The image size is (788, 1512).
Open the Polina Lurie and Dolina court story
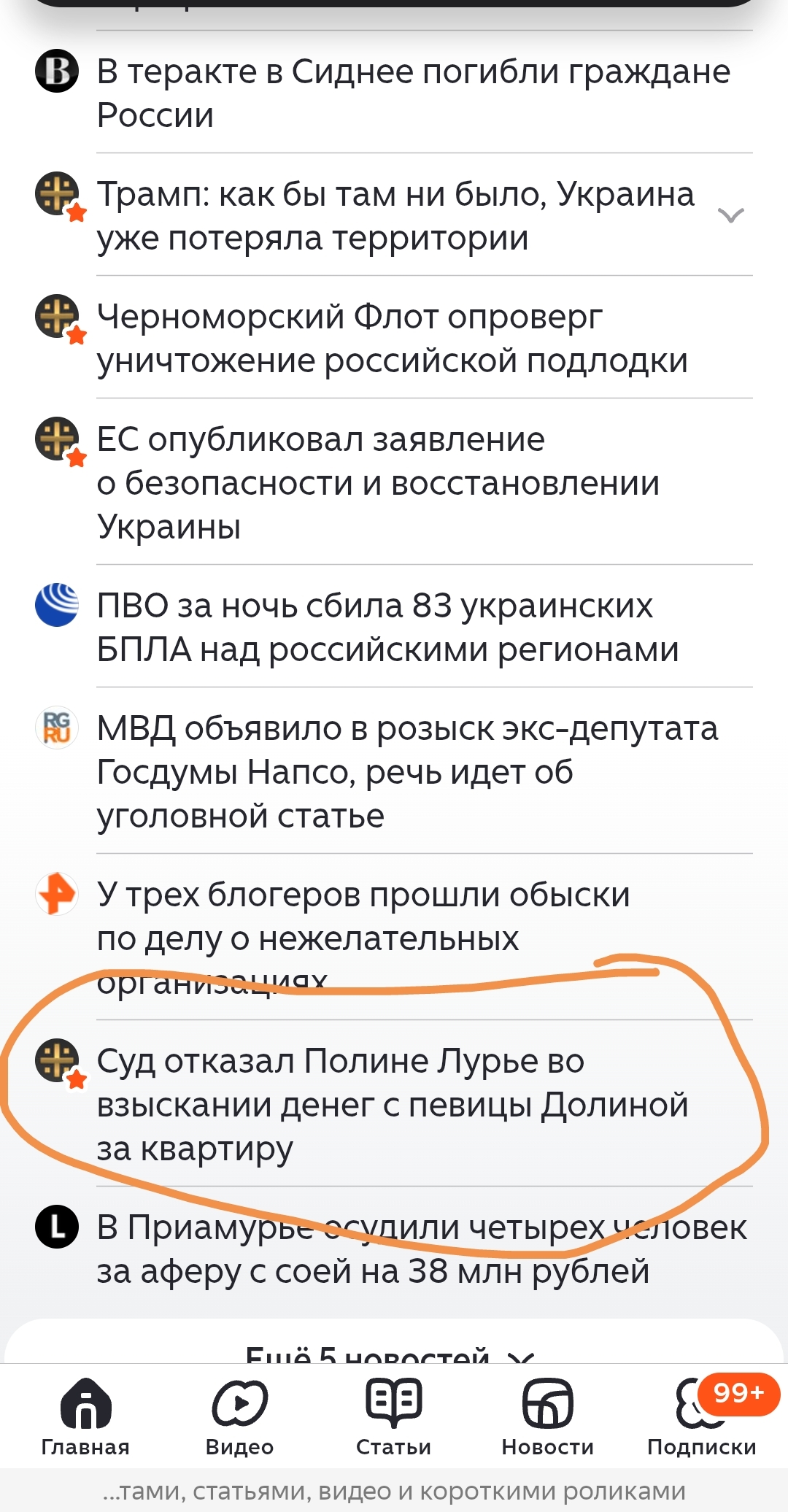pos(393,1104)
